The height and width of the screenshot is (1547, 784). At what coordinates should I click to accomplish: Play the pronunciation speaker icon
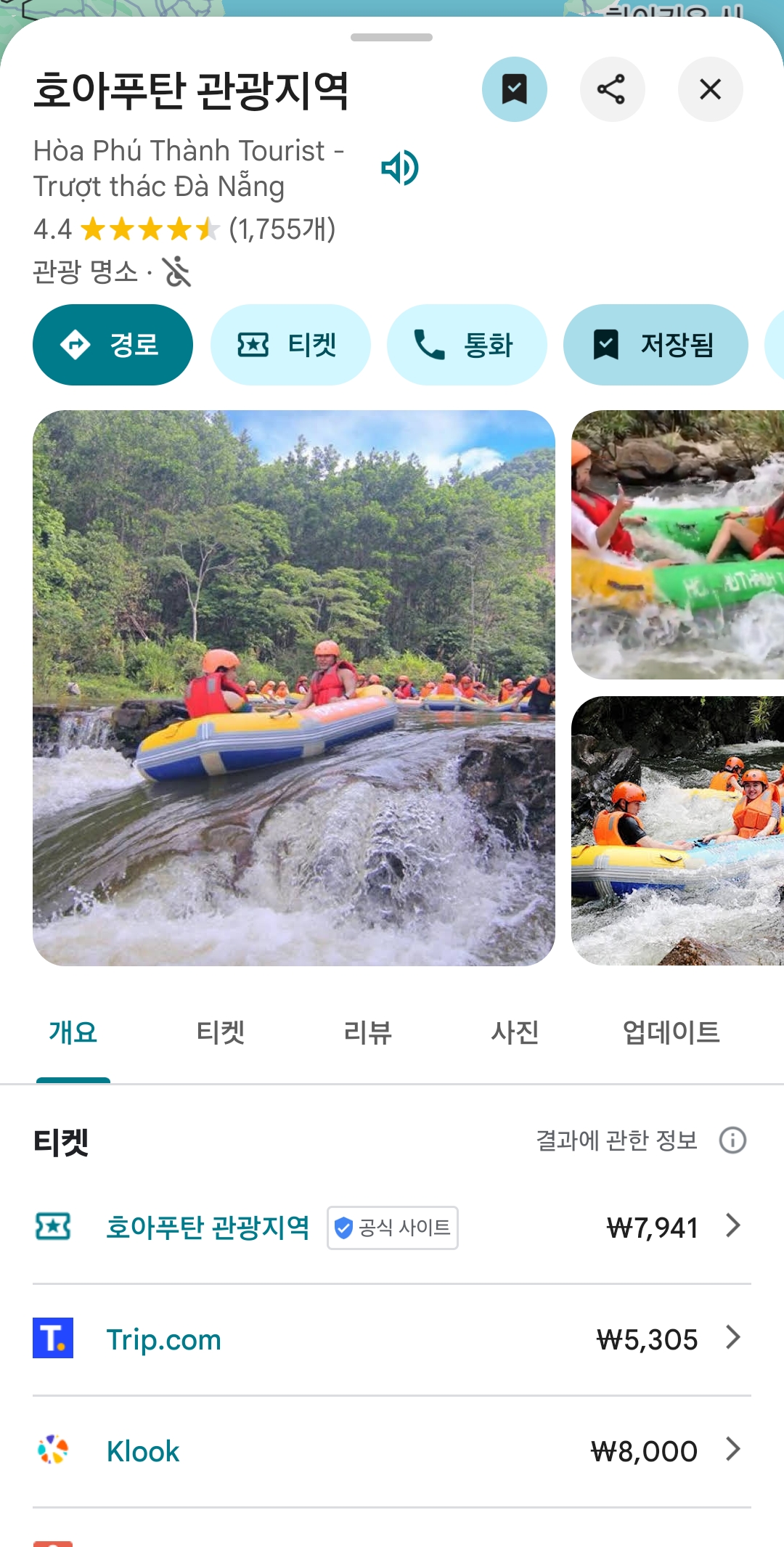coord(400,168)
